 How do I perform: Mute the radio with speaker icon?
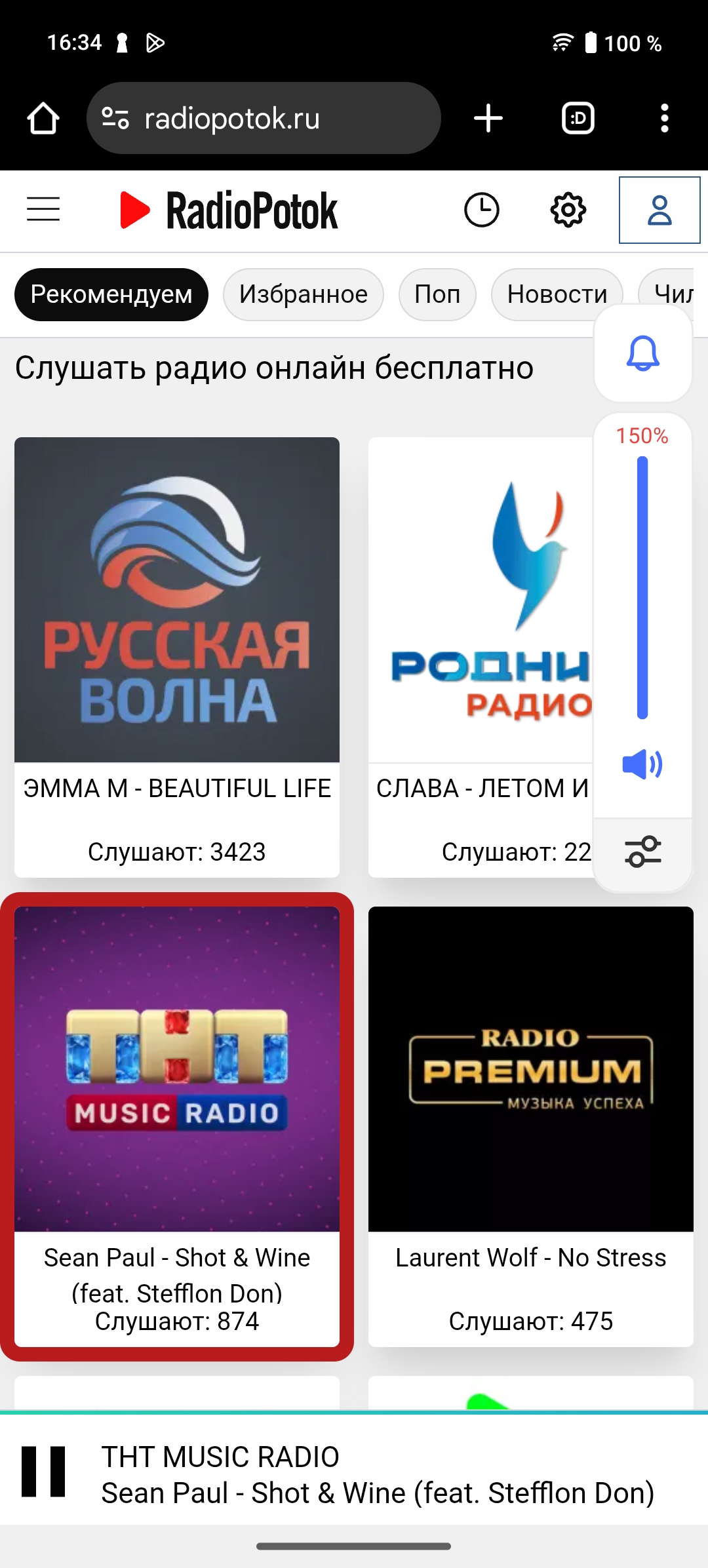[642, 764]
